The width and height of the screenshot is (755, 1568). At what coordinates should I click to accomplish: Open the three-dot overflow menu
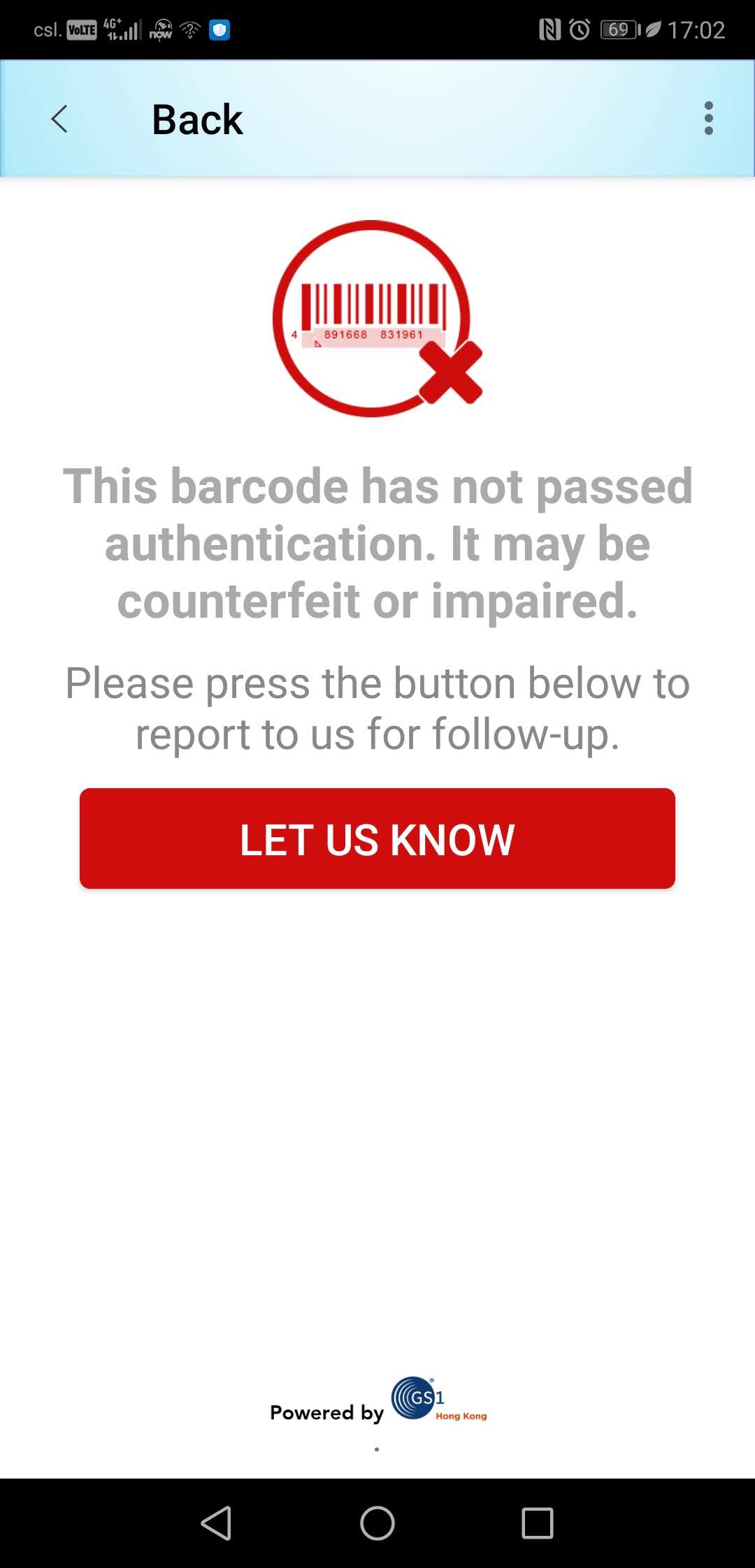[709, 117]
